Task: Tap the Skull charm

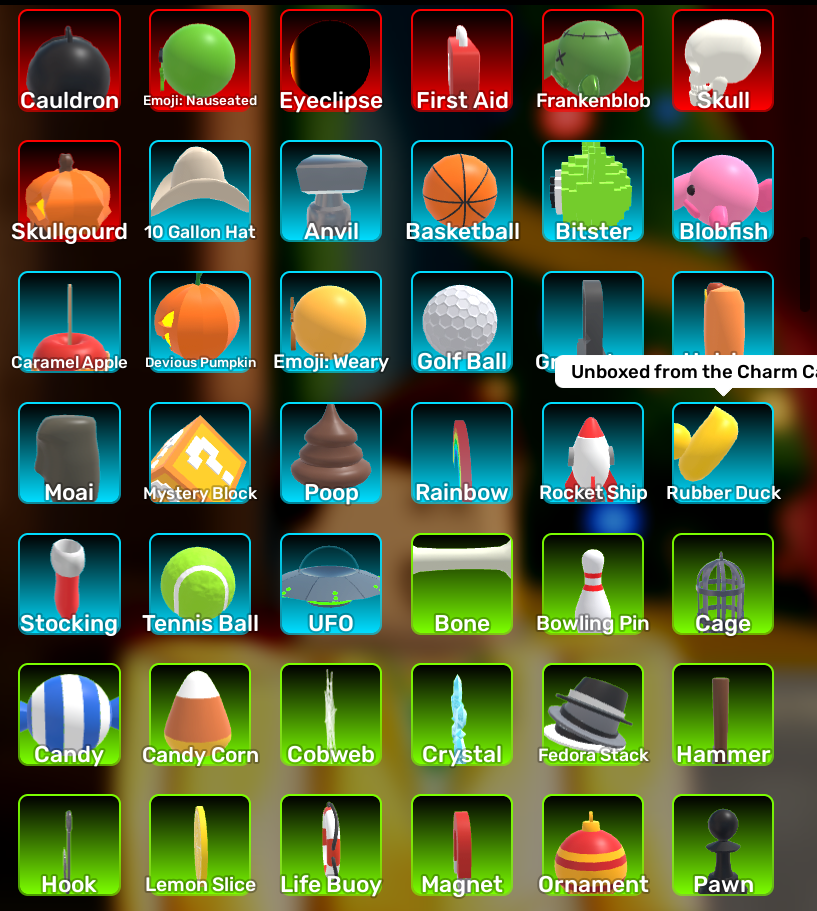Action: pyautogui.click(x=723, y=60)
